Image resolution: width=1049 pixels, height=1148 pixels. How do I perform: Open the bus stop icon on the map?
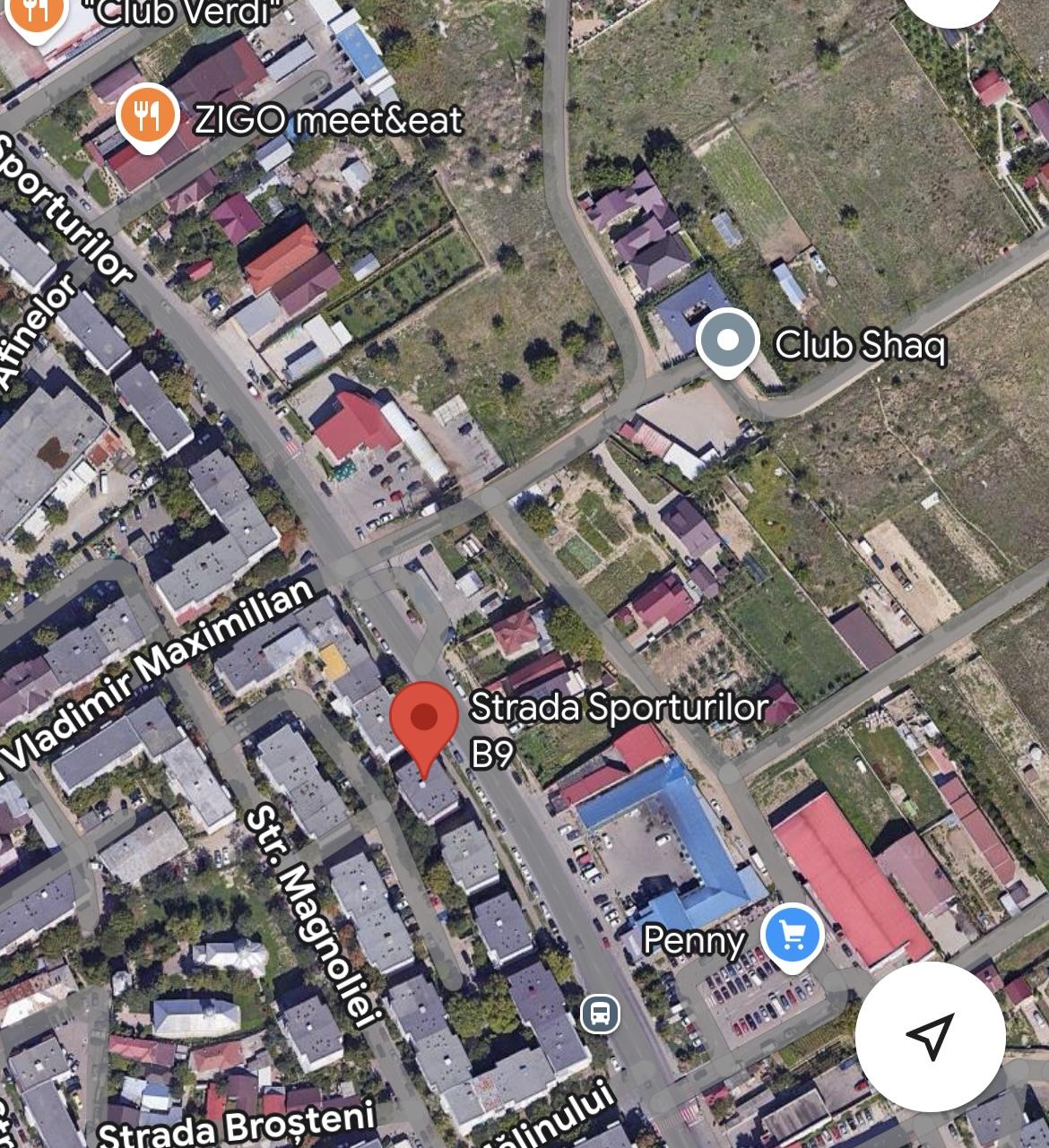click(x=600, y=1014)
